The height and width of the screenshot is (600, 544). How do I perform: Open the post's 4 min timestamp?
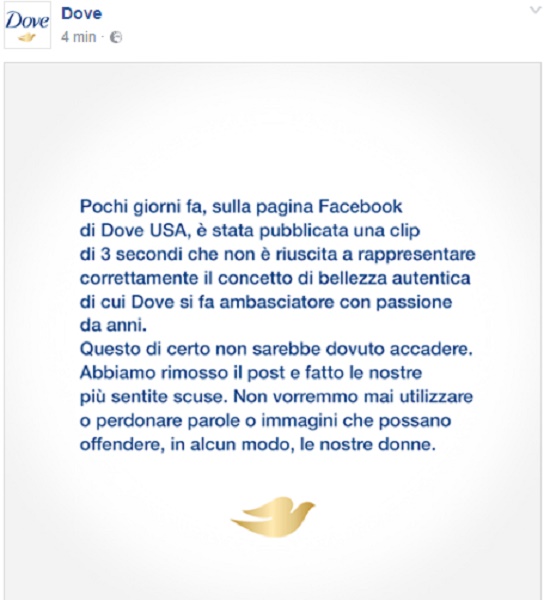[x=78, y=37]
